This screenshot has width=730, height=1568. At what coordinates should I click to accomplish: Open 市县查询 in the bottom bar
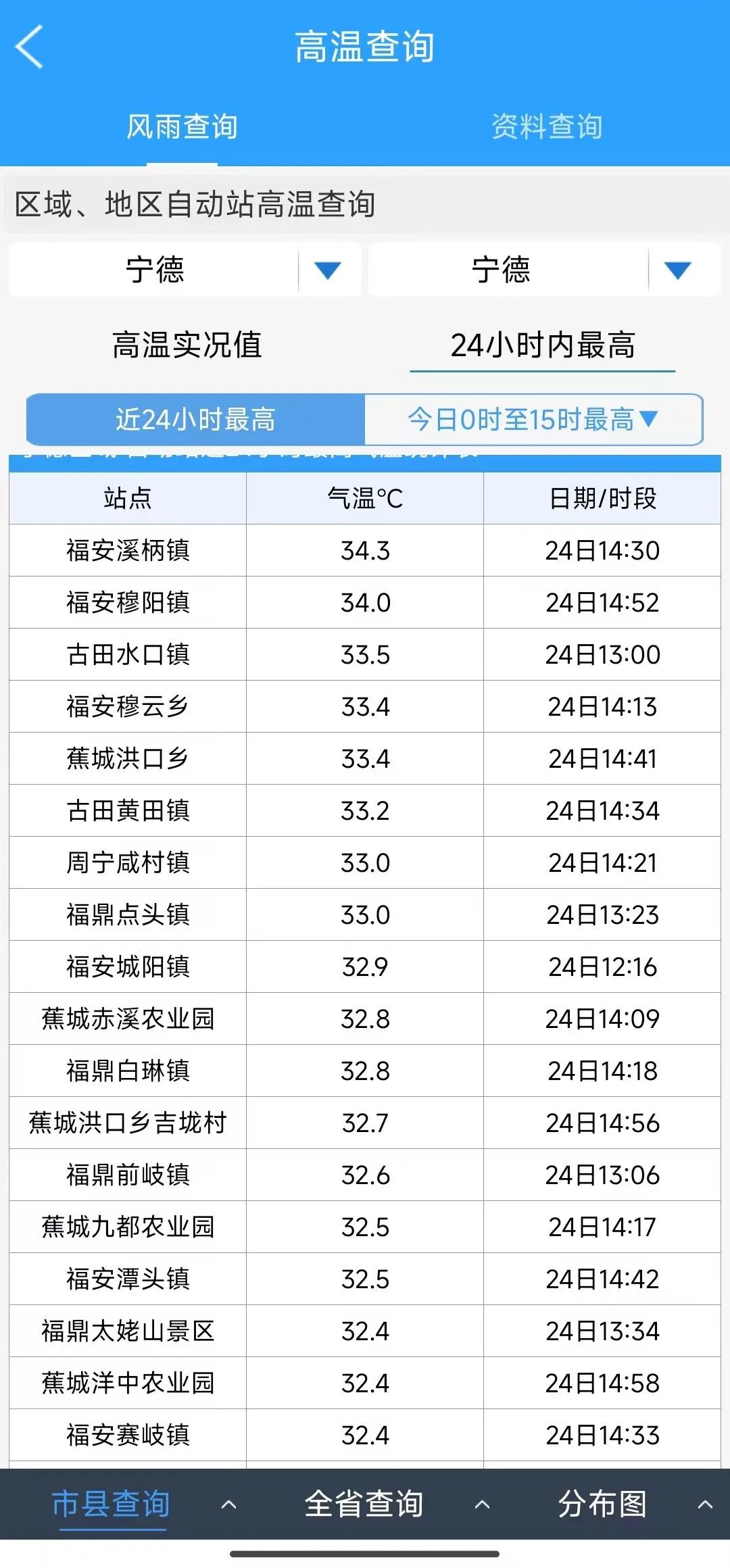tap(110, 1504)
